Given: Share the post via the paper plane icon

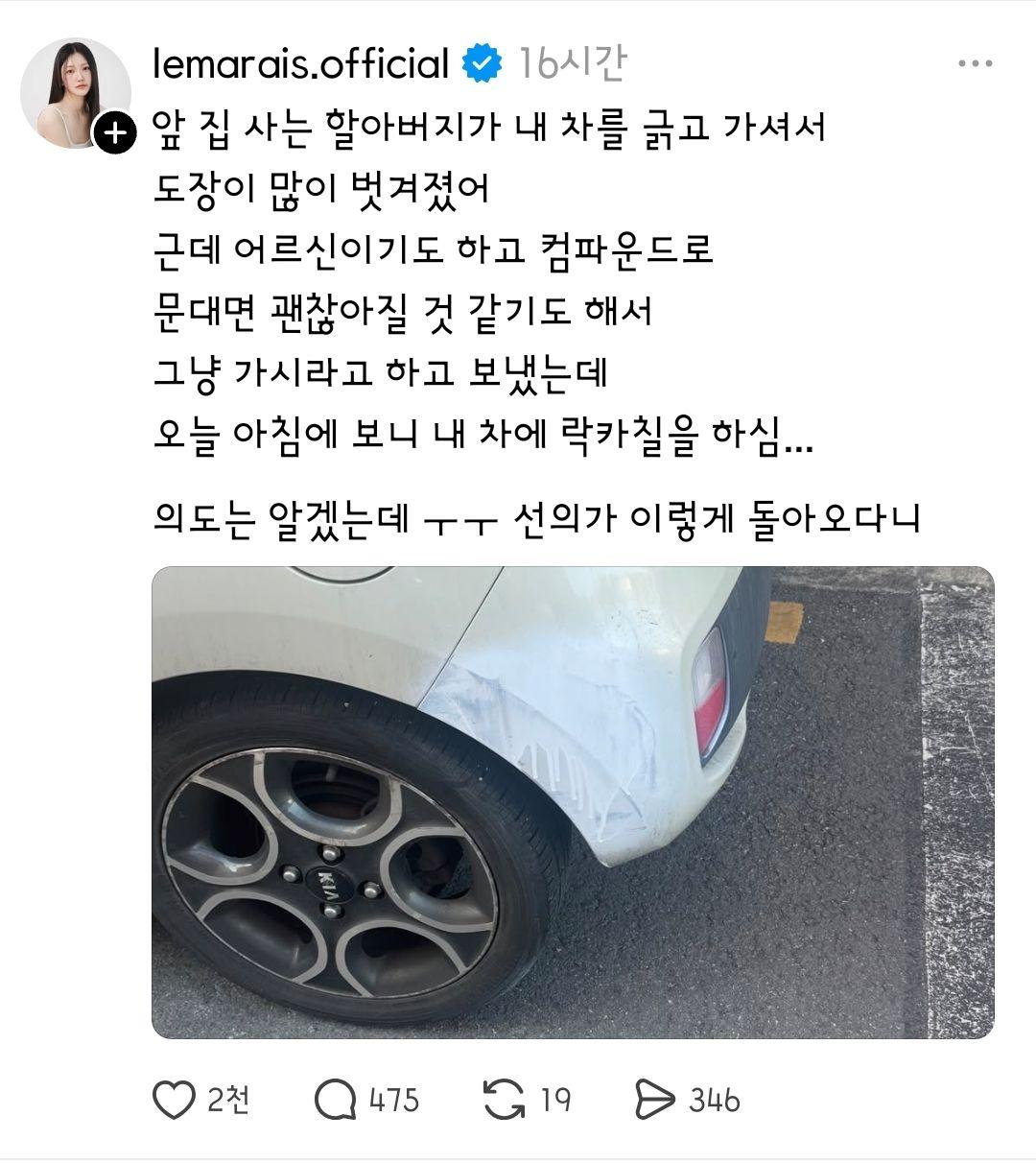Looking at the screenshot, I should tap(656, 1100).
